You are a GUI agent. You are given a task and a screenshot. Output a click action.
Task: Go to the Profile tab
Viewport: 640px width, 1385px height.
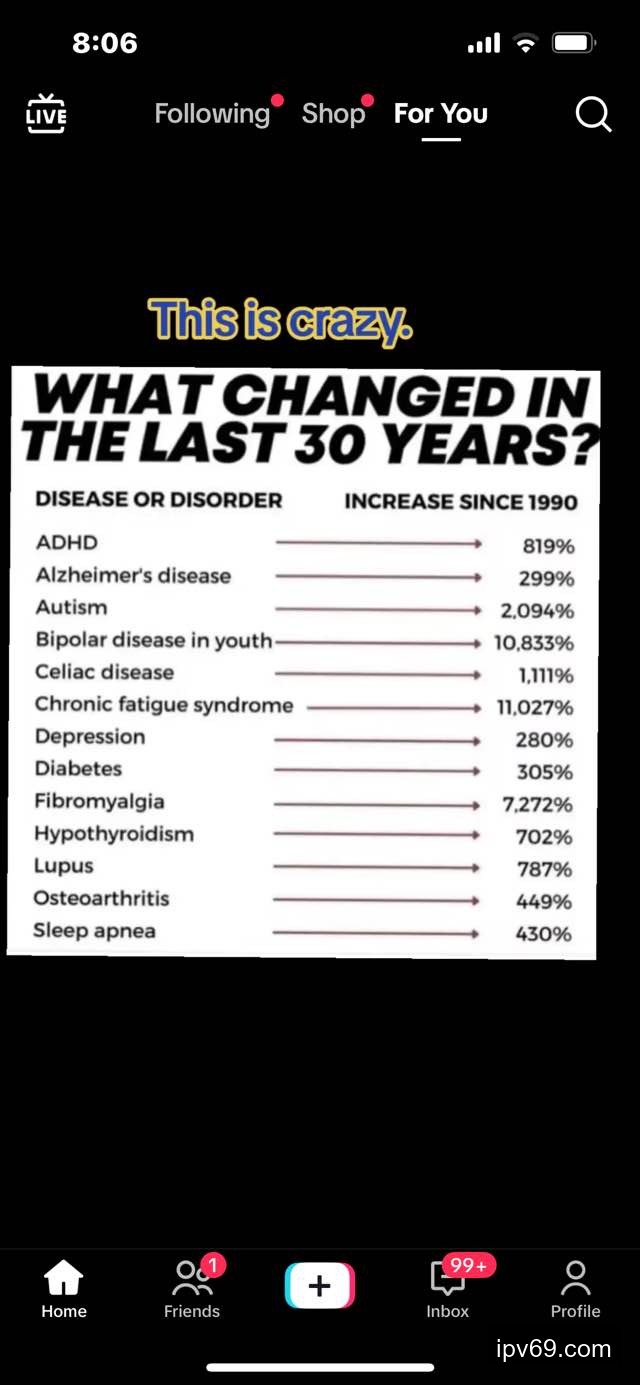[x=575, y=1288]
